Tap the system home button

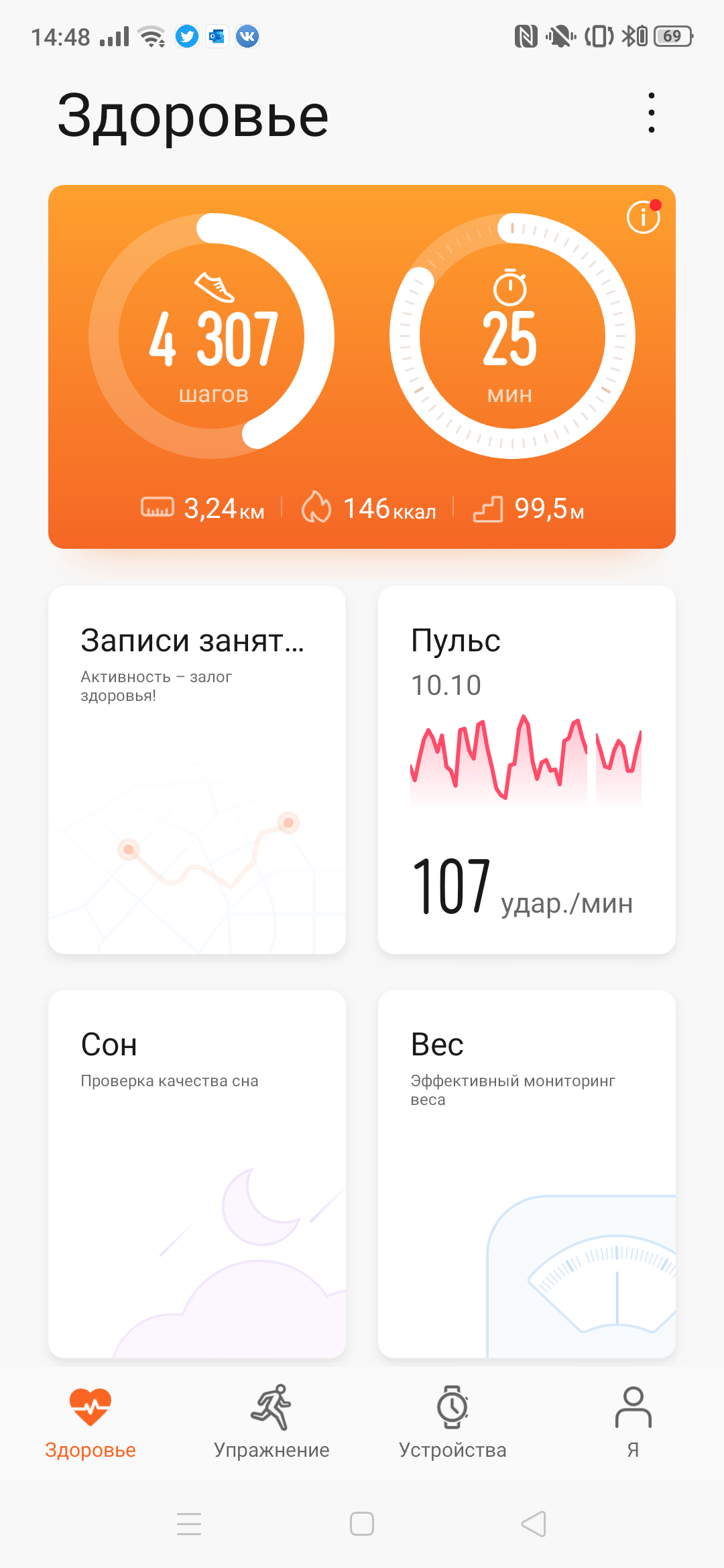362,1524
